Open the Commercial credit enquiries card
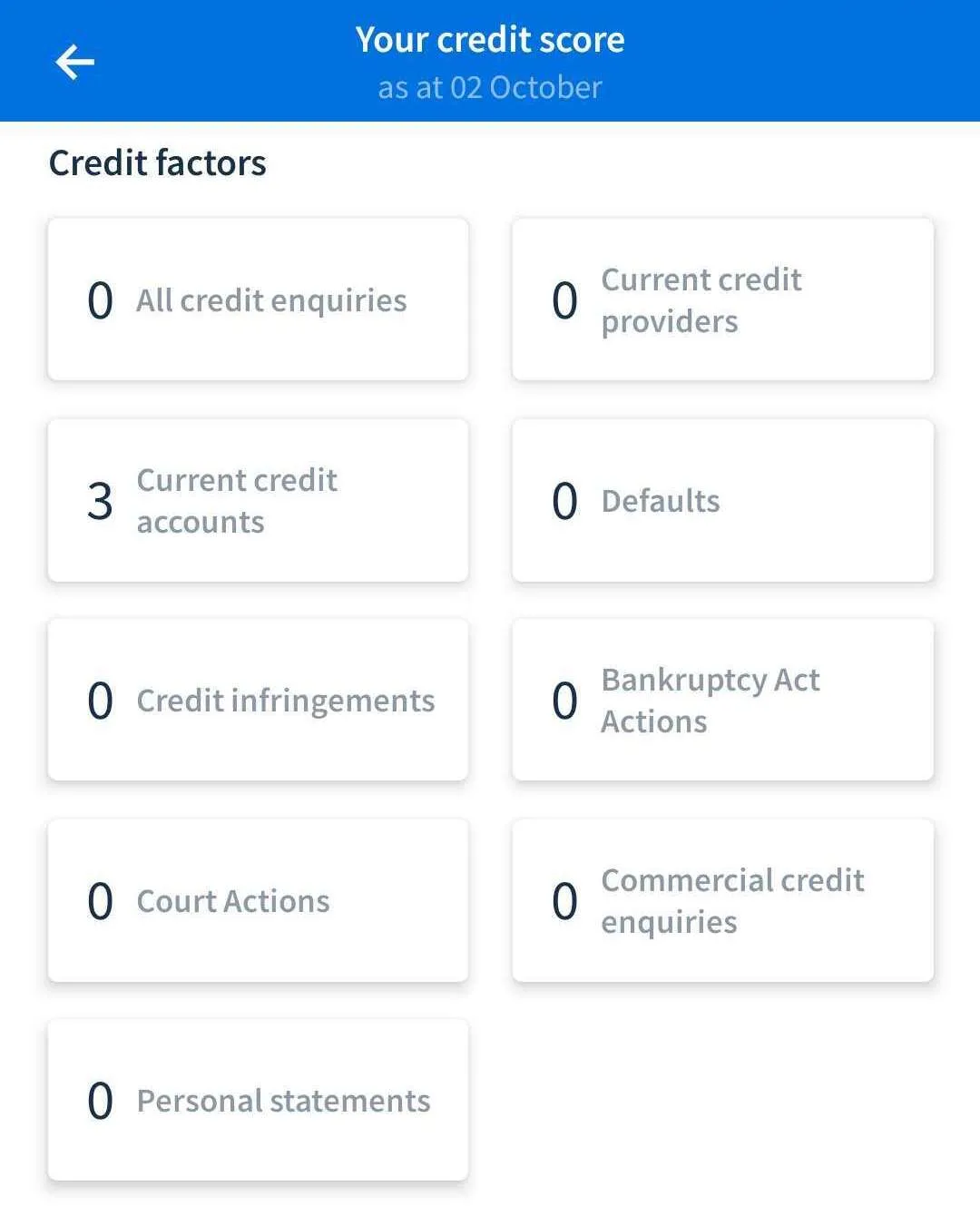 pyautogui.click(x=722, y=900)
